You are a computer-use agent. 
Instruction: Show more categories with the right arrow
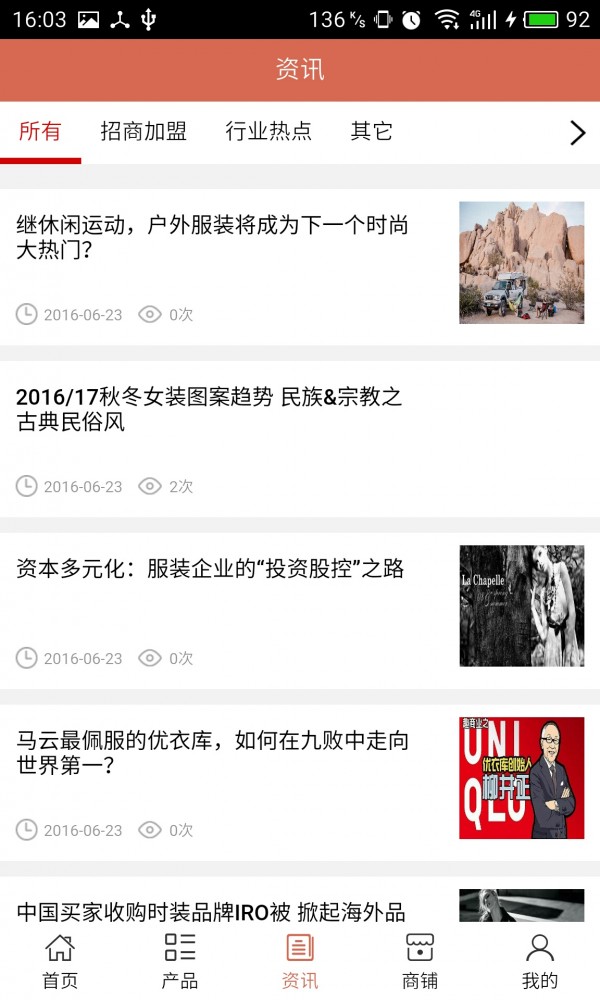click(577, 133)
